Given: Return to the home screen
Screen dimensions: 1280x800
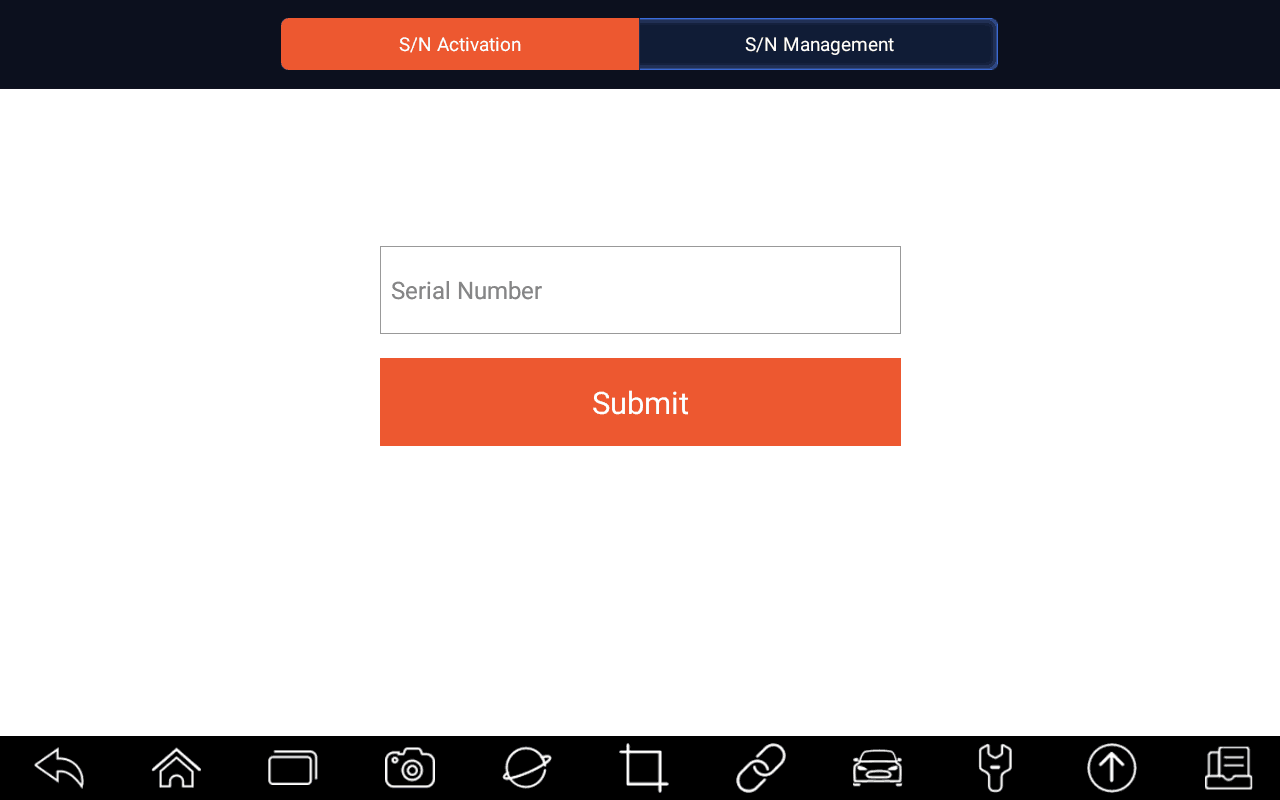Looking at the screenshot, I should (x=176, y=768).
